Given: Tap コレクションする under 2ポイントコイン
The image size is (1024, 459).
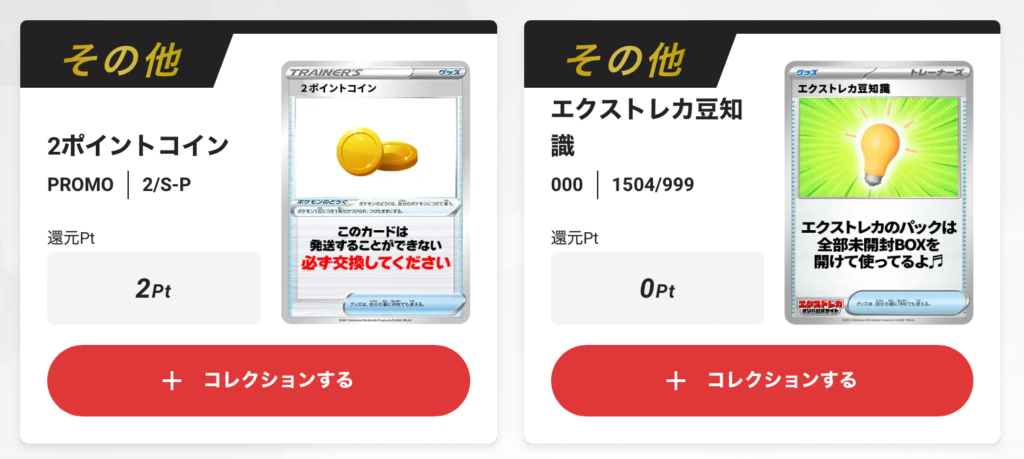Looking at the screenshot, I should (258, 381).
